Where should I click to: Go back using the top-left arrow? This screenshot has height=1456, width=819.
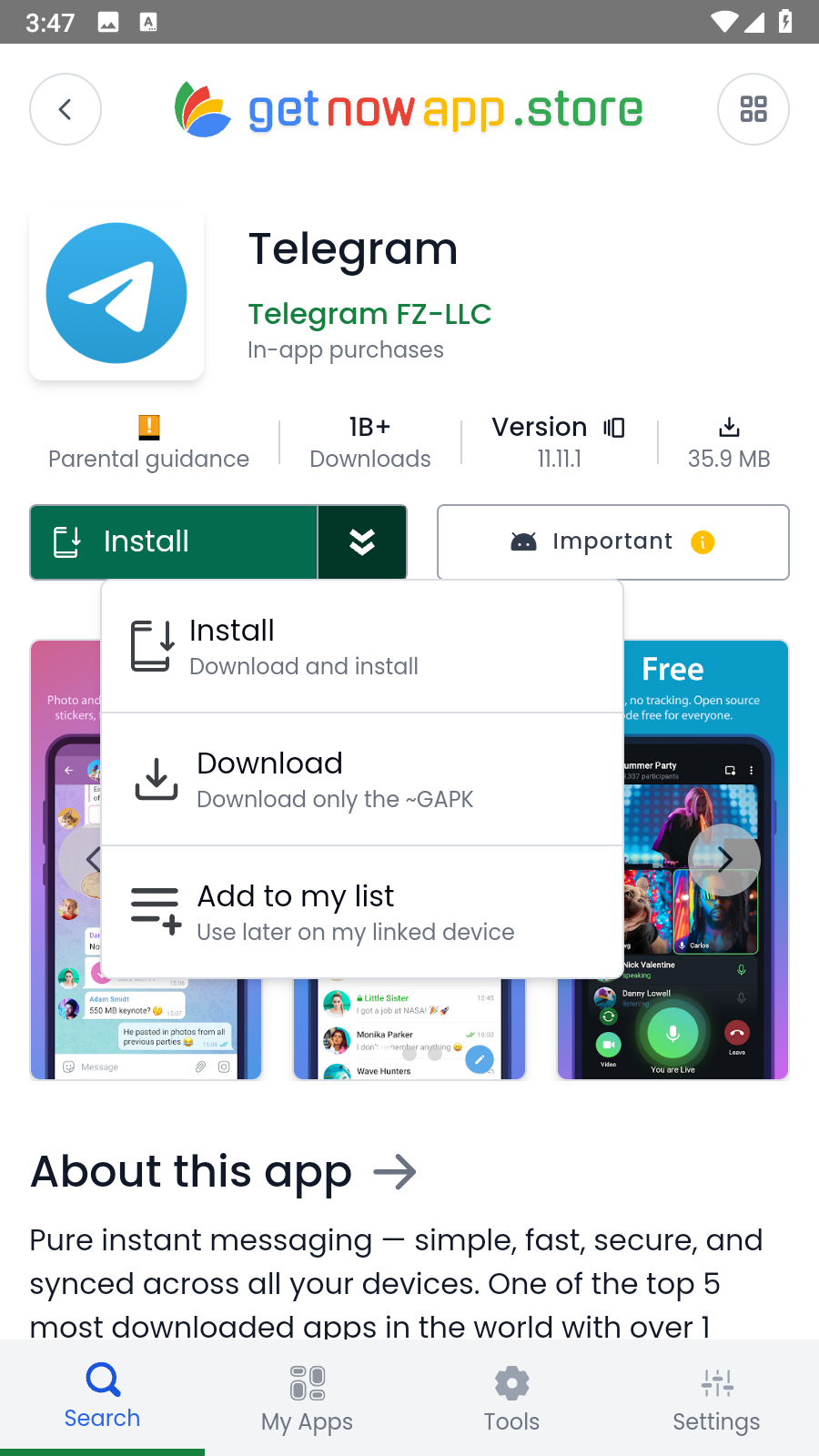click(x=66, y=109)
